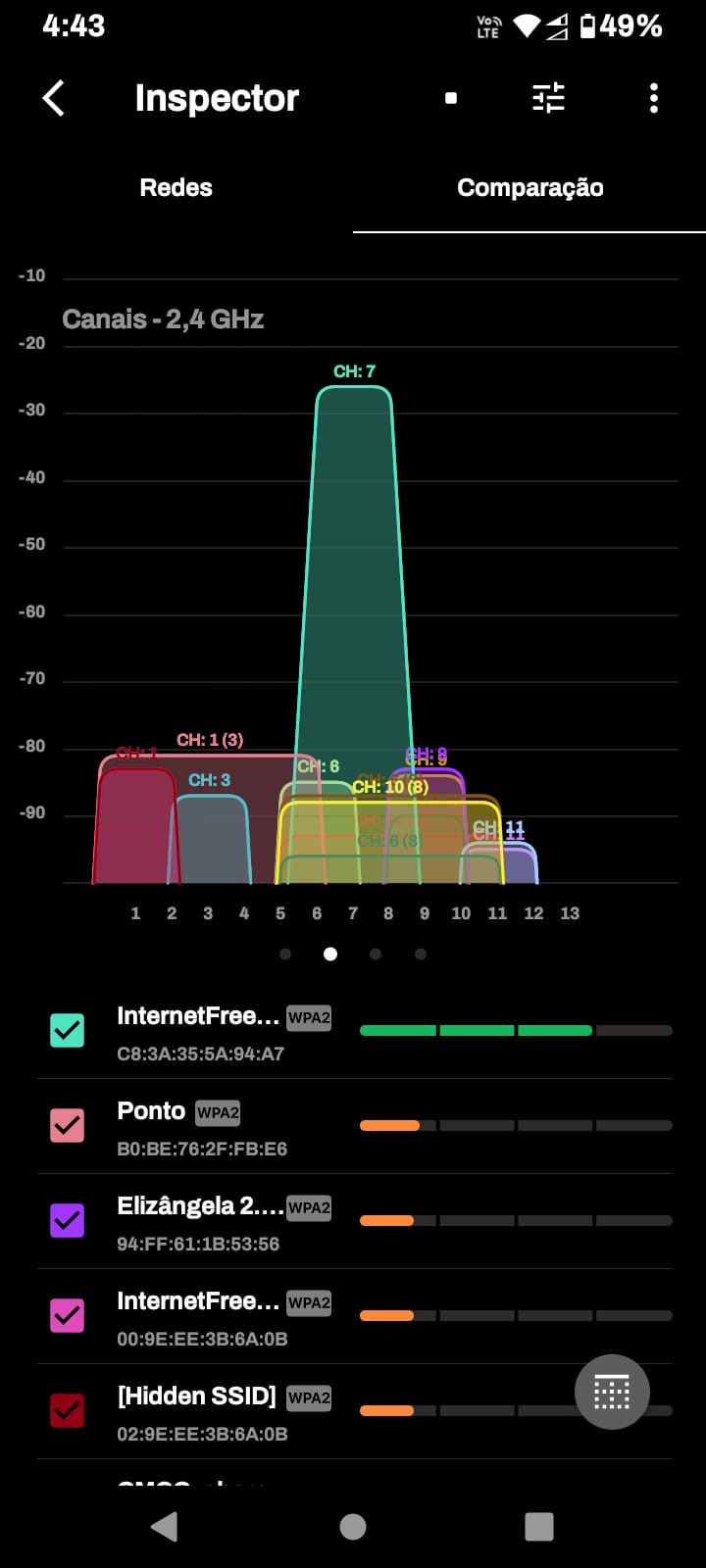Toggle the Elizângela 2 network checkbox
Viewport: 706px width, 1568px height.
click(x=68, y=1220)
